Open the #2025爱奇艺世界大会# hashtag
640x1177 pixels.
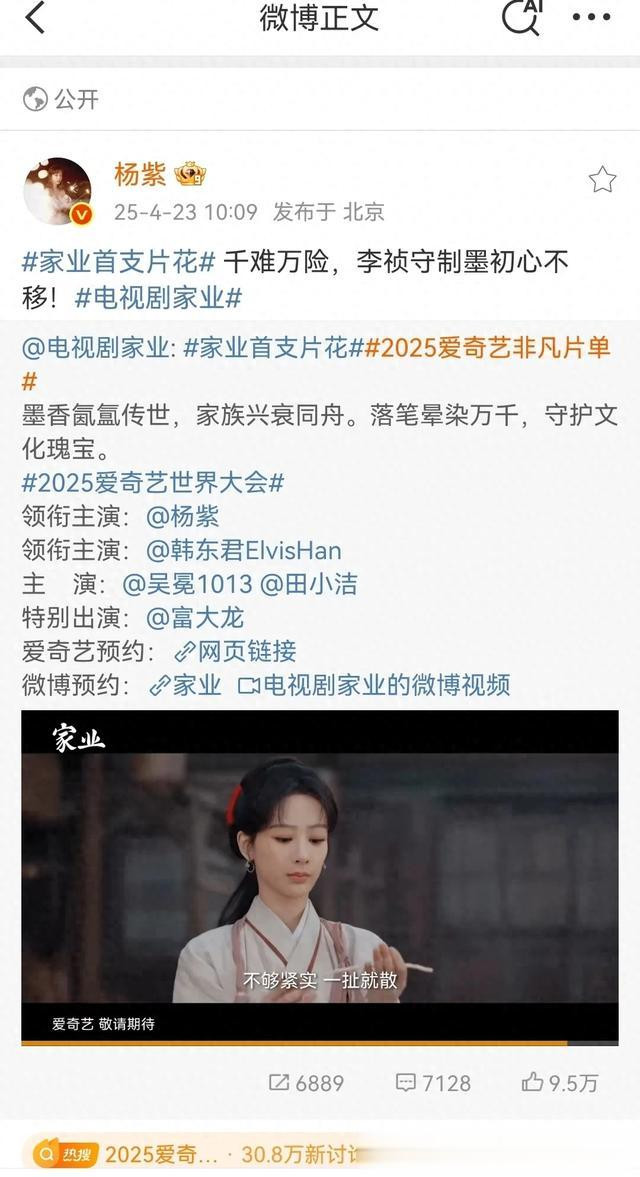coord(153,483)
